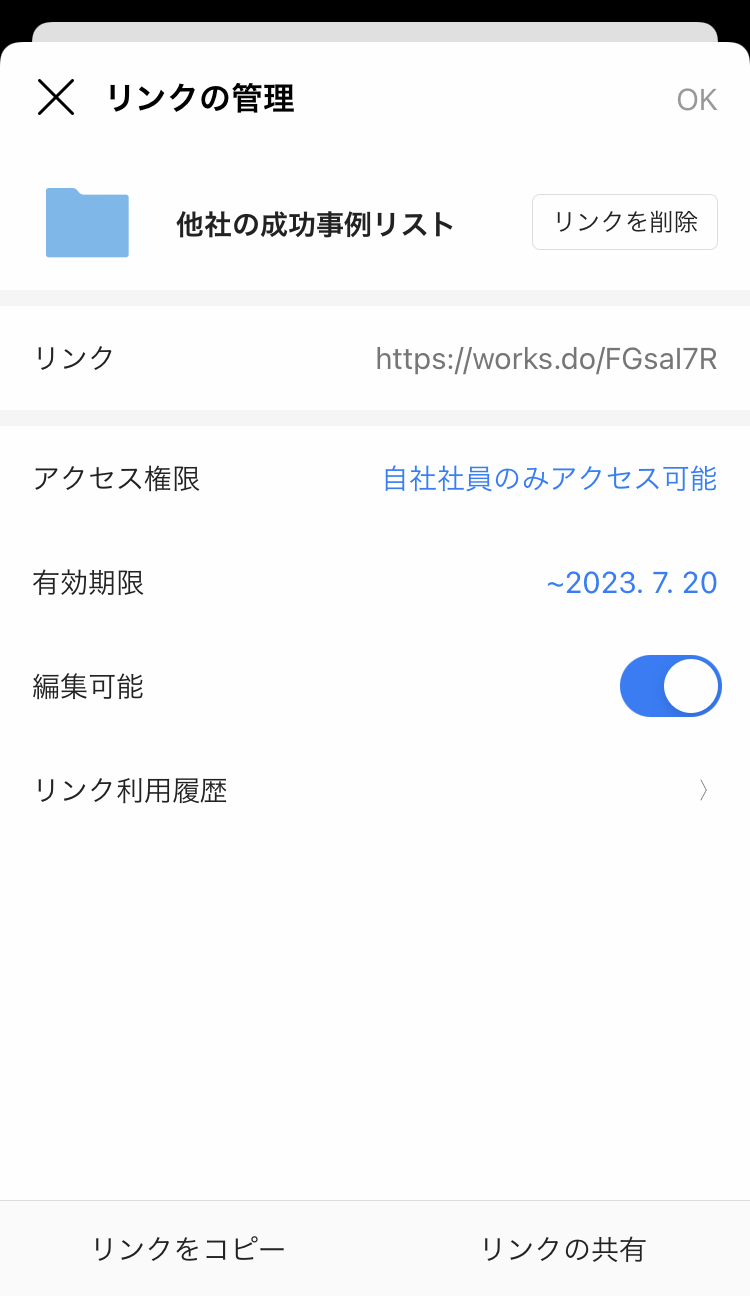Tap リンクを削除 to delete the link
This screenshot has width=750, height=1296.
[x=624, y=222]
